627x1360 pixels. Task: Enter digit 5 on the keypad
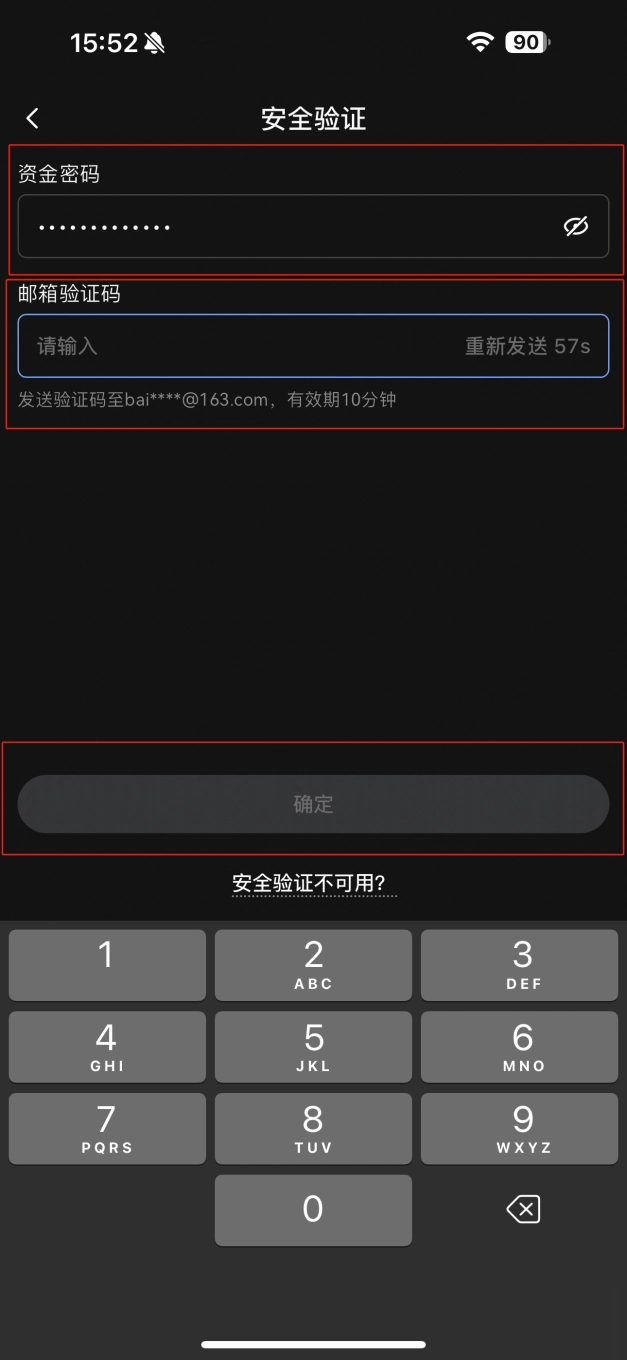[313, 1047]
